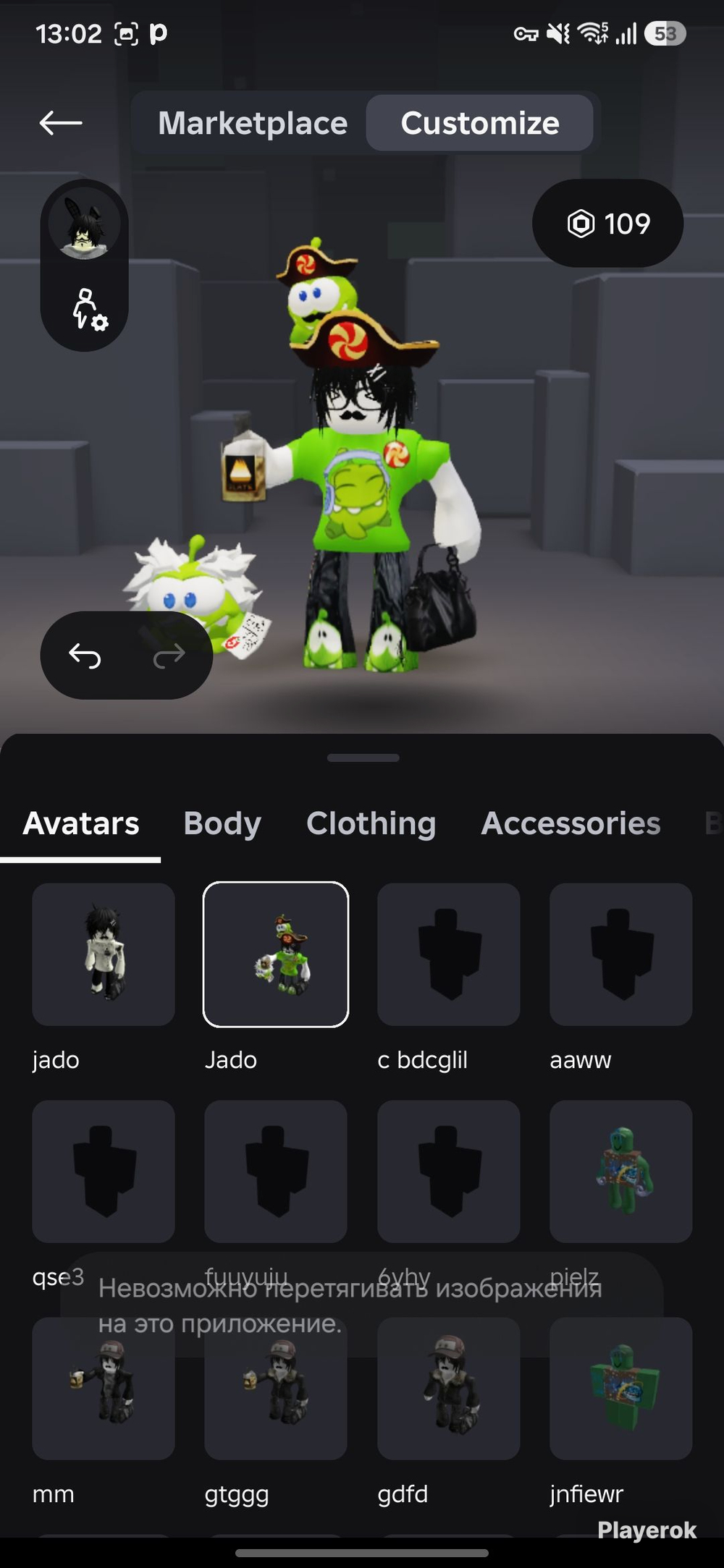
Task: Open the Robux balance showing 109
Action: (608, 224)
